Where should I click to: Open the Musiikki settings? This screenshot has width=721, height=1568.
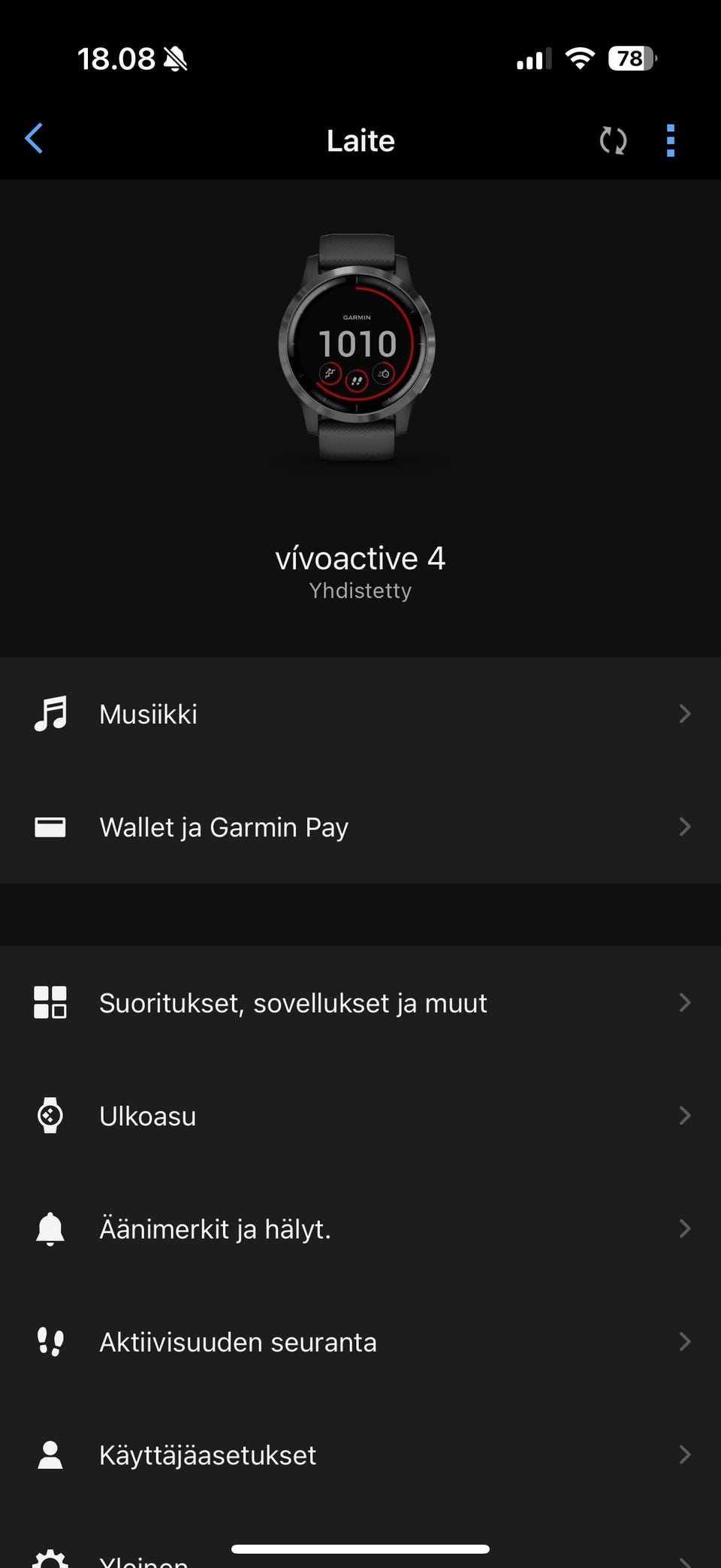[360, 714]
